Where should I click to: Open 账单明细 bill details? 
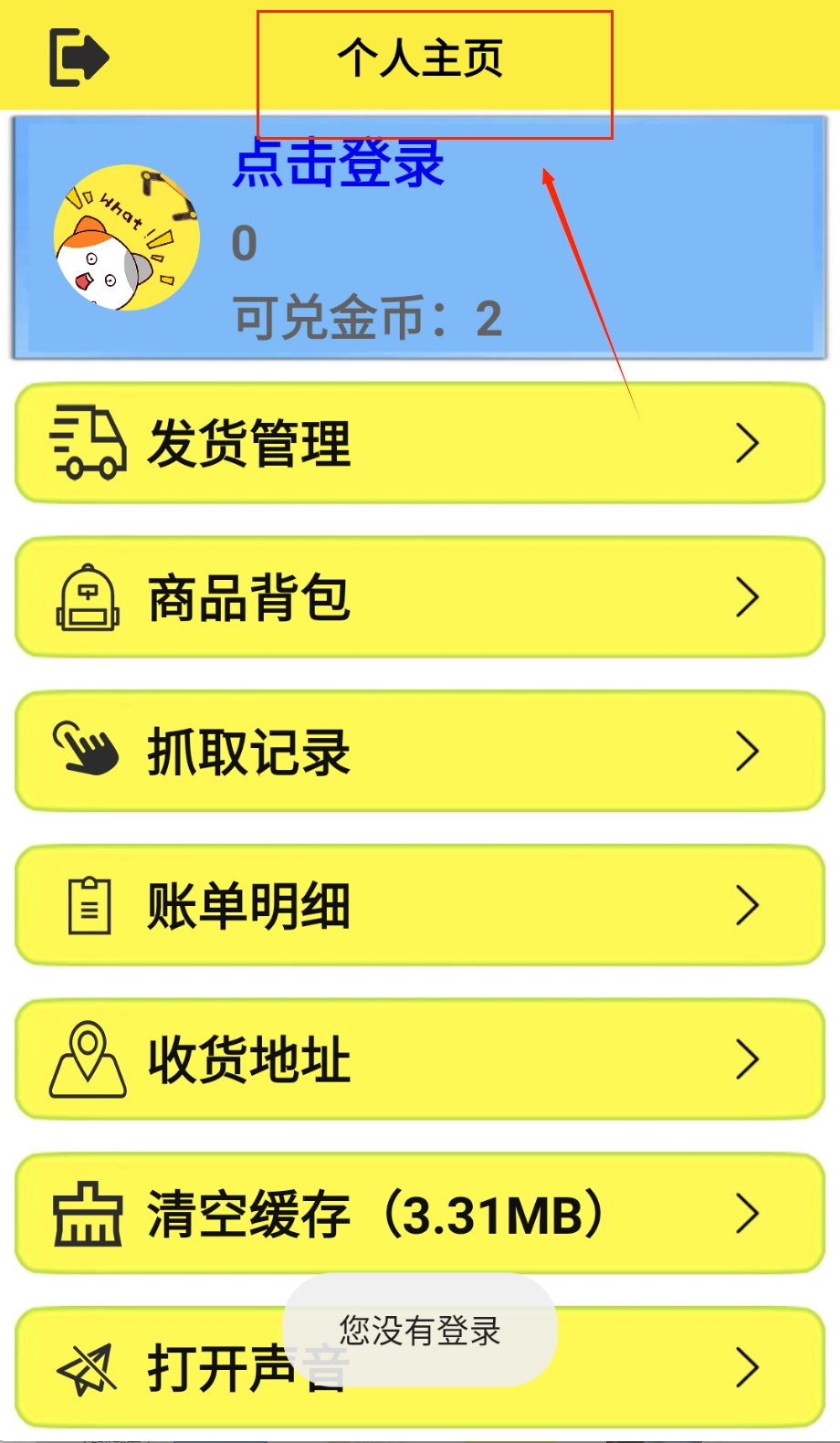pos(420,906)
